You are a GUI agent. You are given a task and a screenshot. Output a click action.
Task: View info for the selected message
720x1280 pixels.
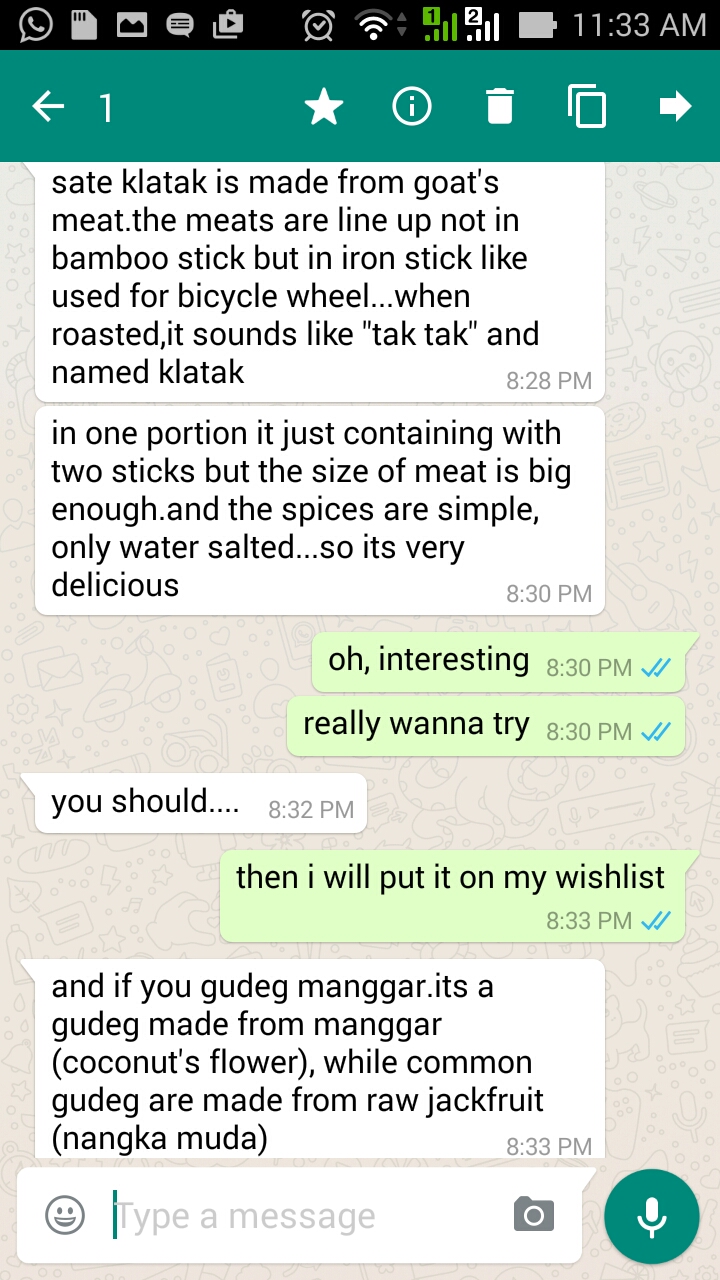[x=412, y=106]
